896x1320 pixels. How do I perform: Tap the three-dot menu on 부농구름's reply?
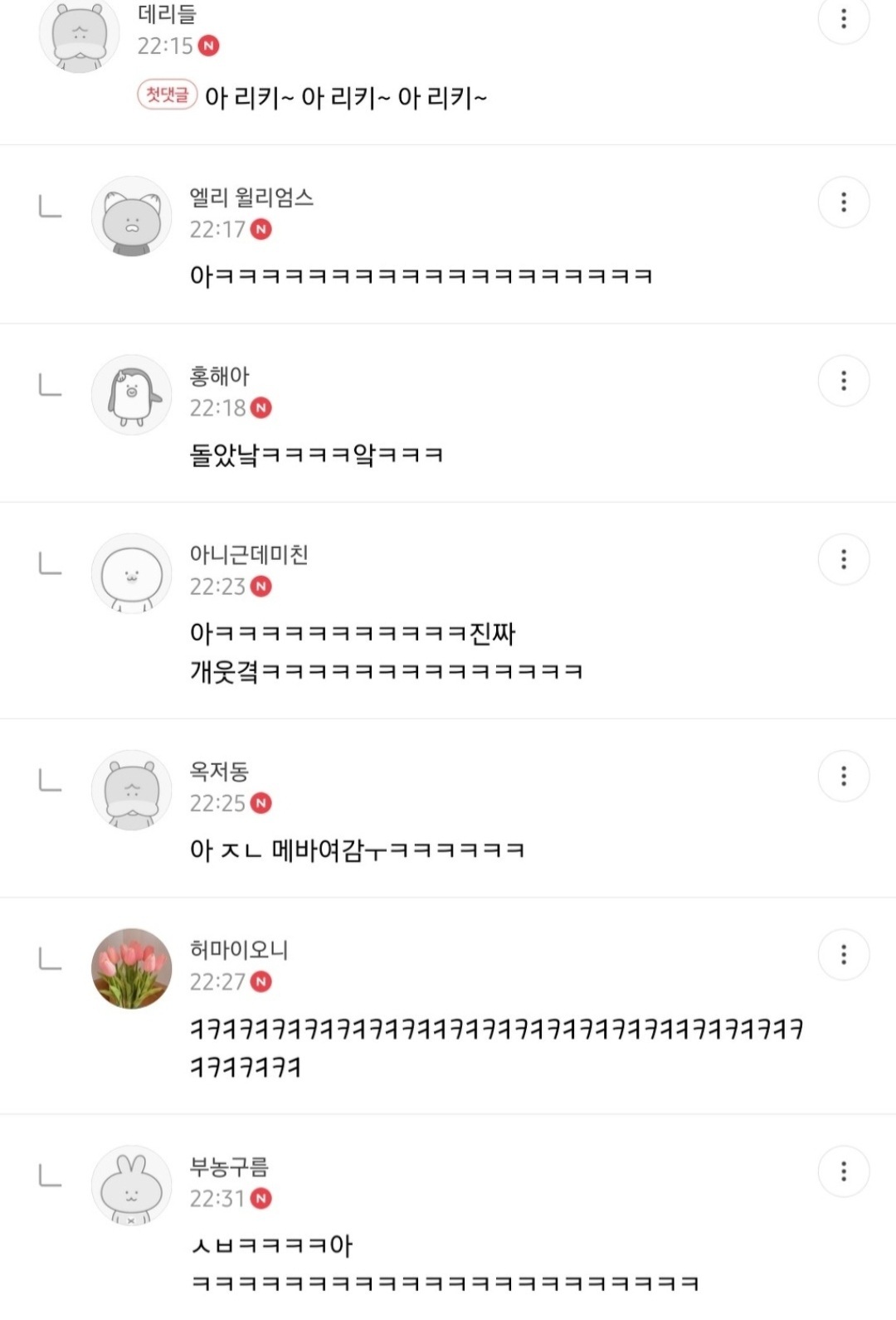point(843,1171)
